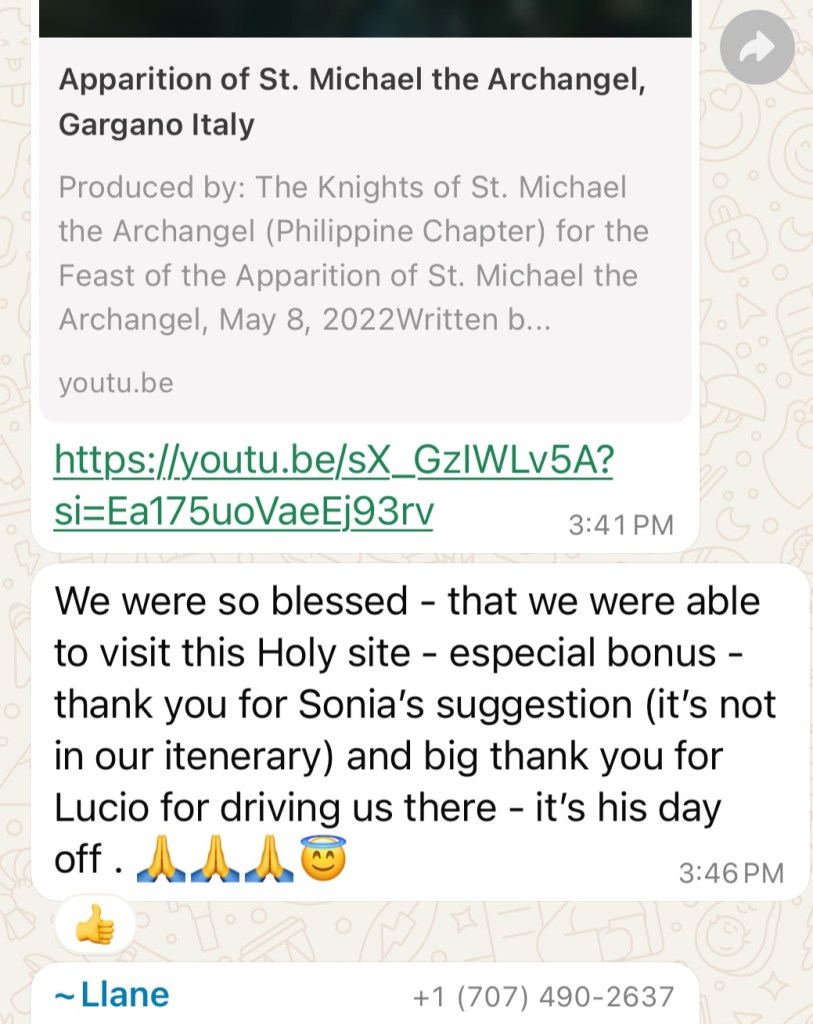Viewport: 813px width, 1024px height.
Task: Open Llane's contact name
Action: click(113, 995)
